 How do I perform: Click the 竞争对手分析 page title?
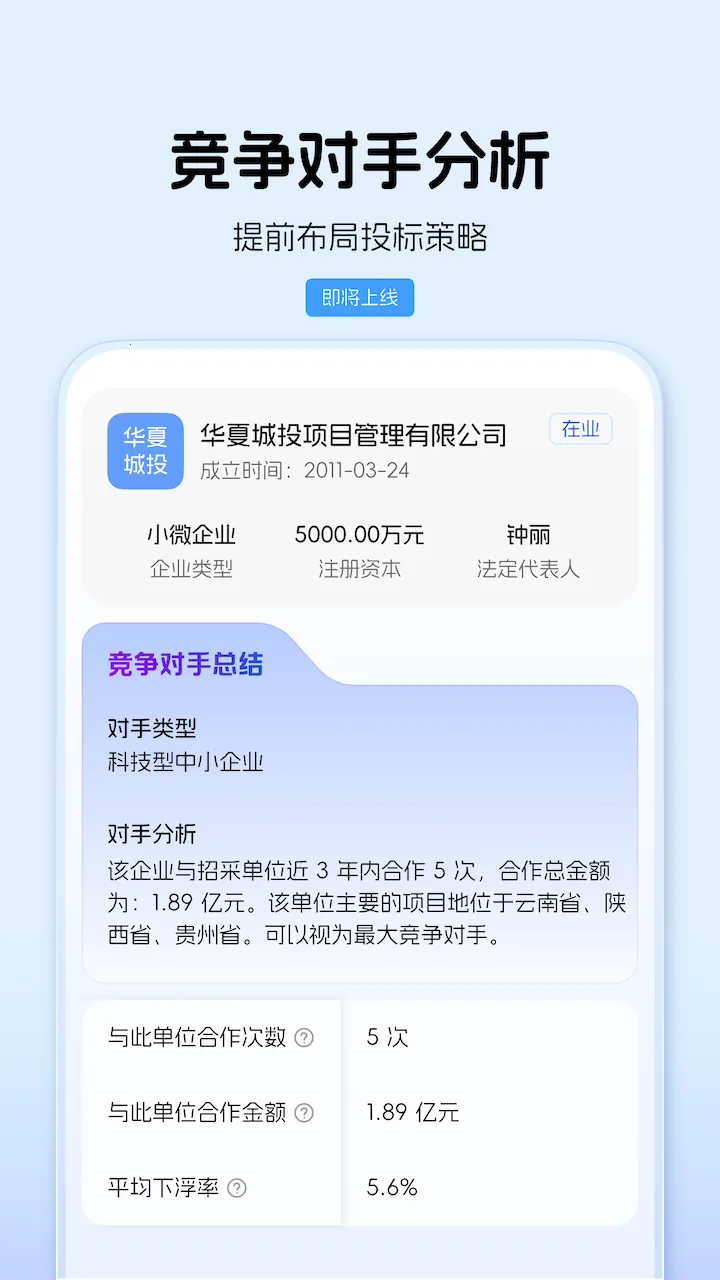coord(360,159)
